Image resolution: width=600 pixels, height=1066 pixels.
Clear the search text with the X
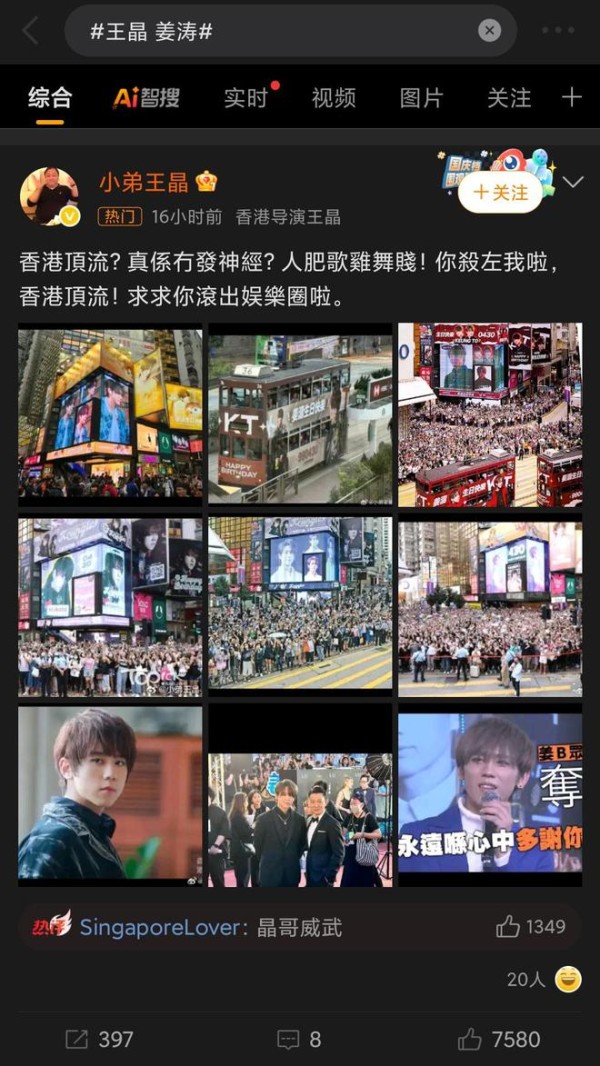(489, 31)
